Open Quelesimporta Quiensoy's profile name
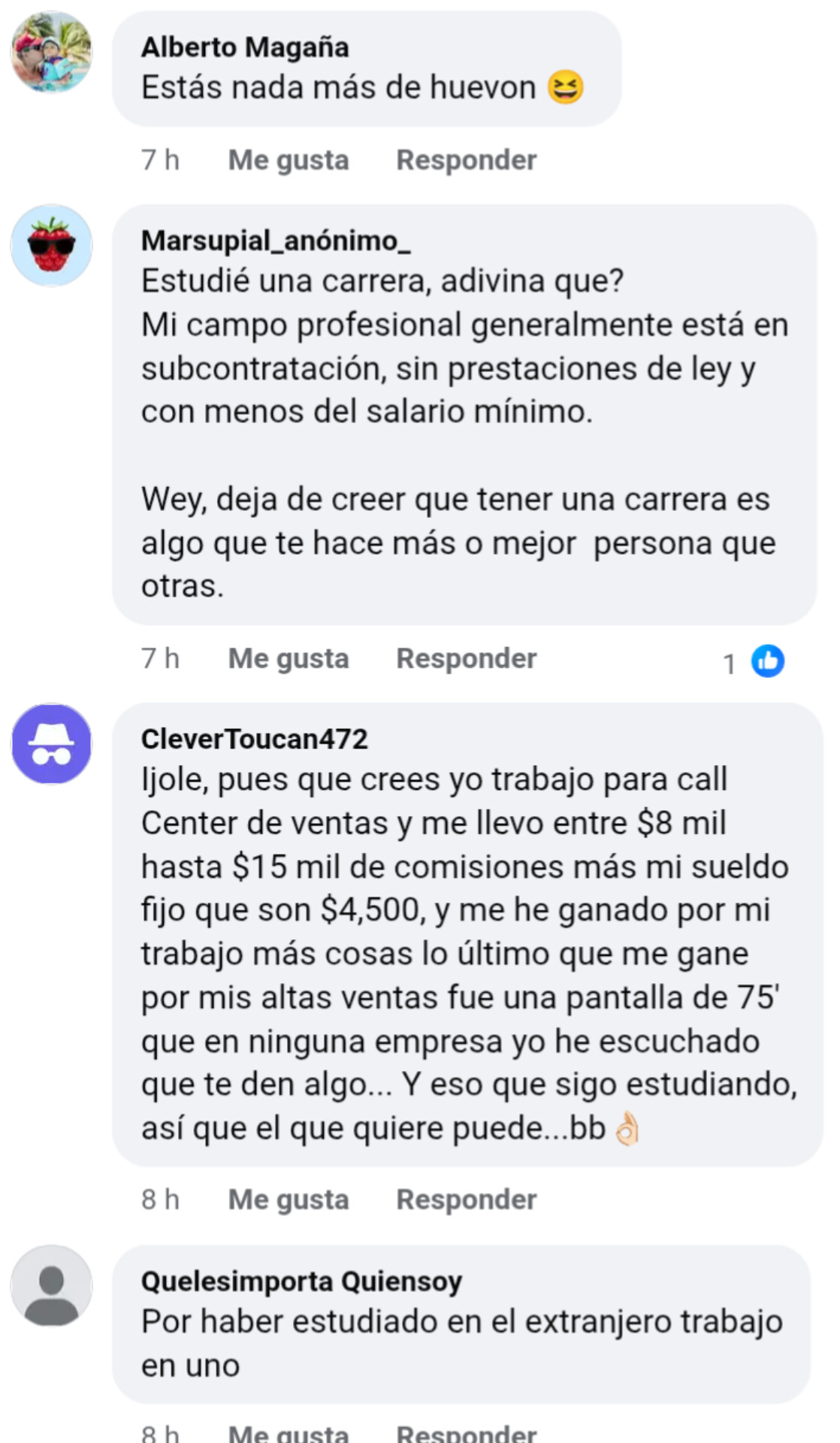Viewport: 840px width, 1443px height. [x=301, y=1281]
